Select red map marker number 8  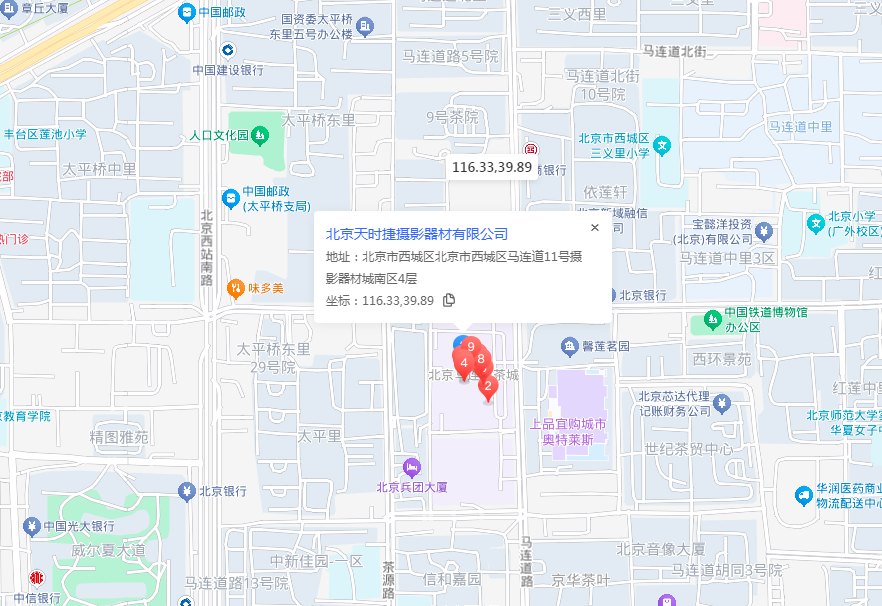tap(481, 358)
